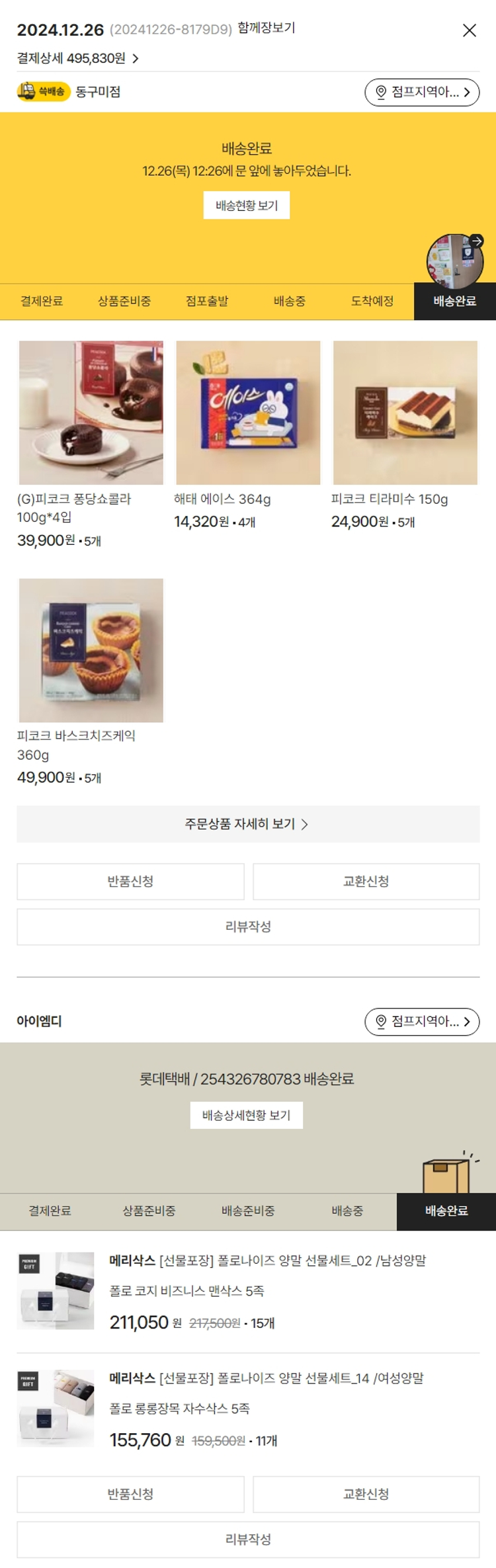This screenshot has width=496, height=1568.
Task: Open 피코크 티라미수 150g product
Action: (x=405, y=413)
